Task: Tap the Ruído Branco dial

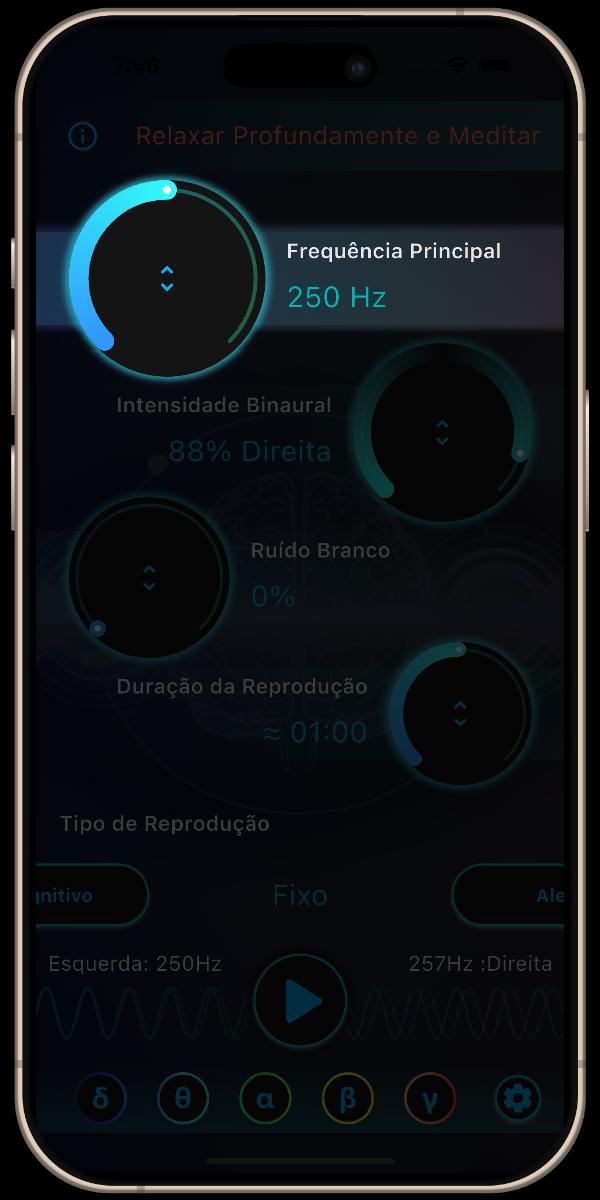Action: coord(149,577)
